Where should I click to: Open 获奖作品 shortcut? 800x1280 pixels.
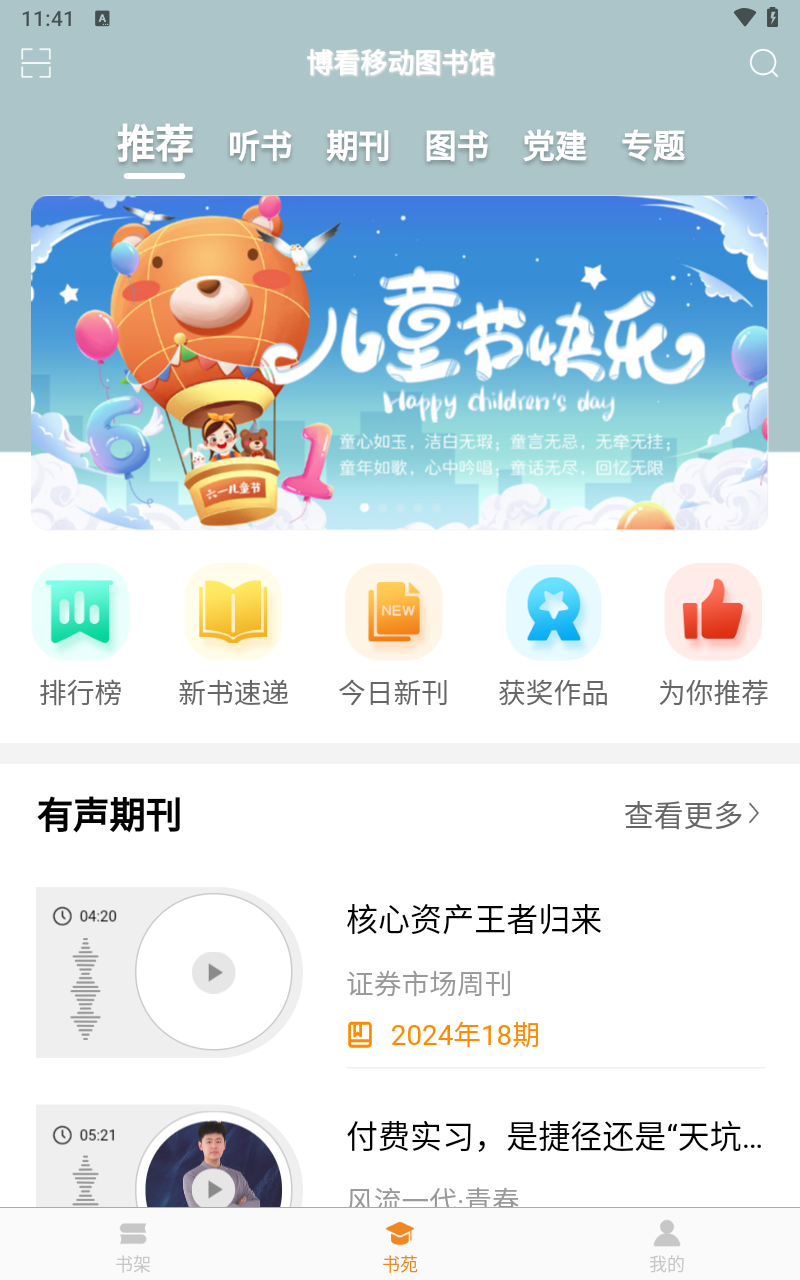[553, 635]
